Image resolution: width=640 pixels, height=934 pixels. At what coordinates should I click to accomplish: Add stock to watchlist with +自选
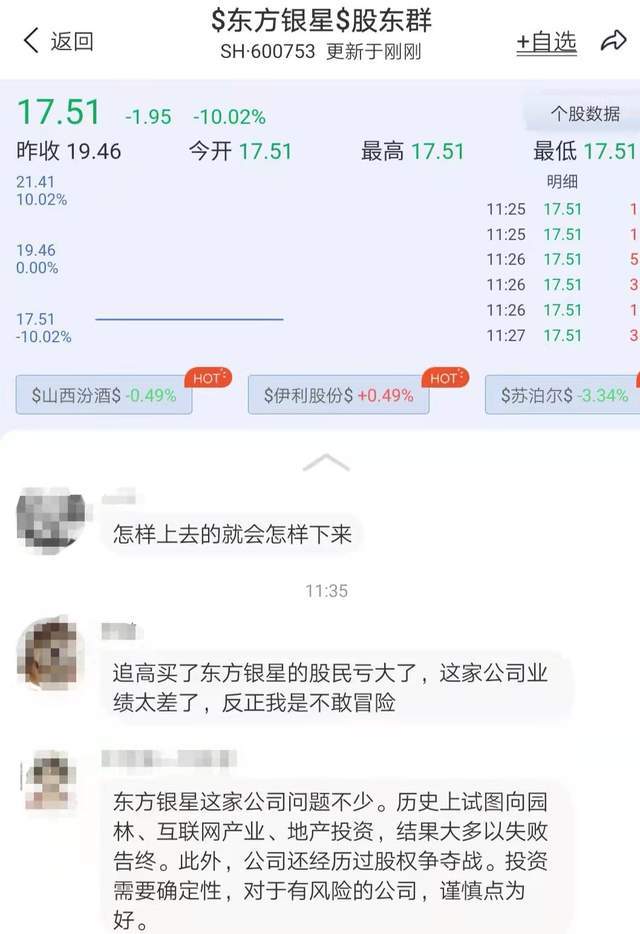pos(546,42)
